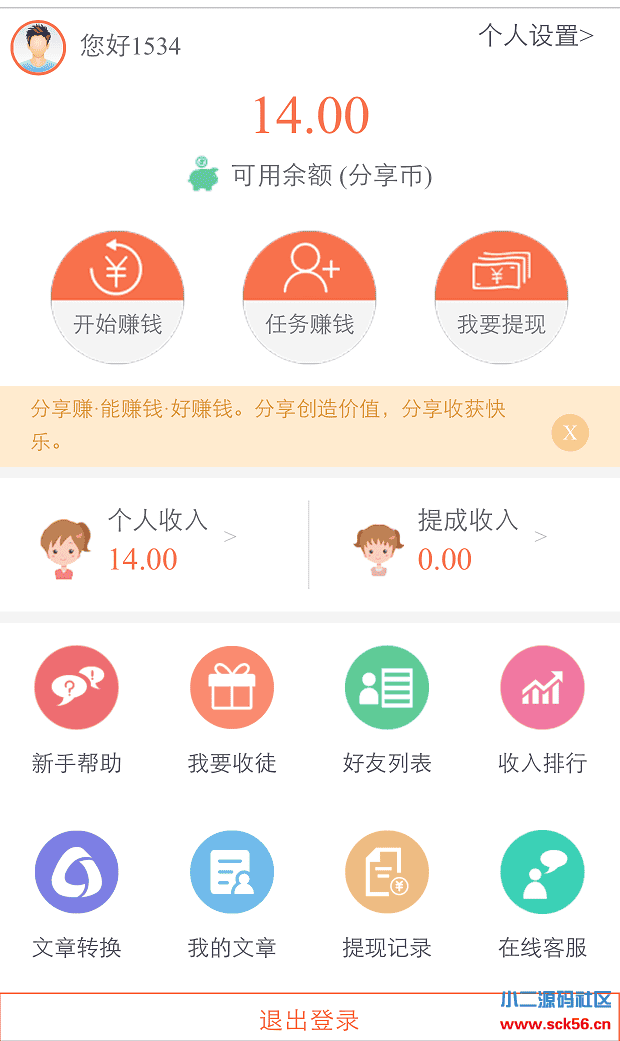
Task: Dismiss the orange notice banner
Action: coord(570,433)
